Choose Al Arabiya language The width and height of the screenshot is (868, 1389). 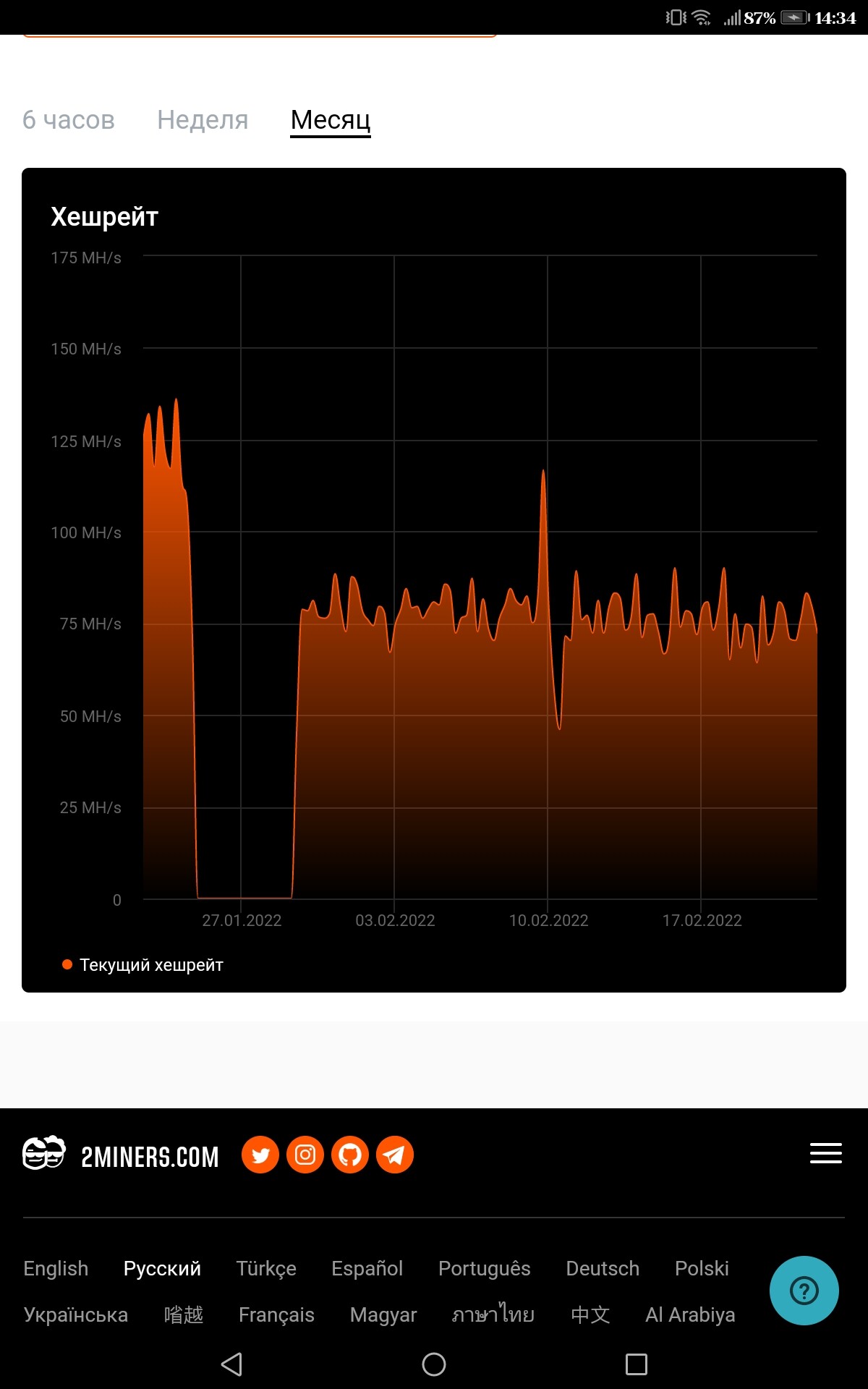coord(690,1314)
